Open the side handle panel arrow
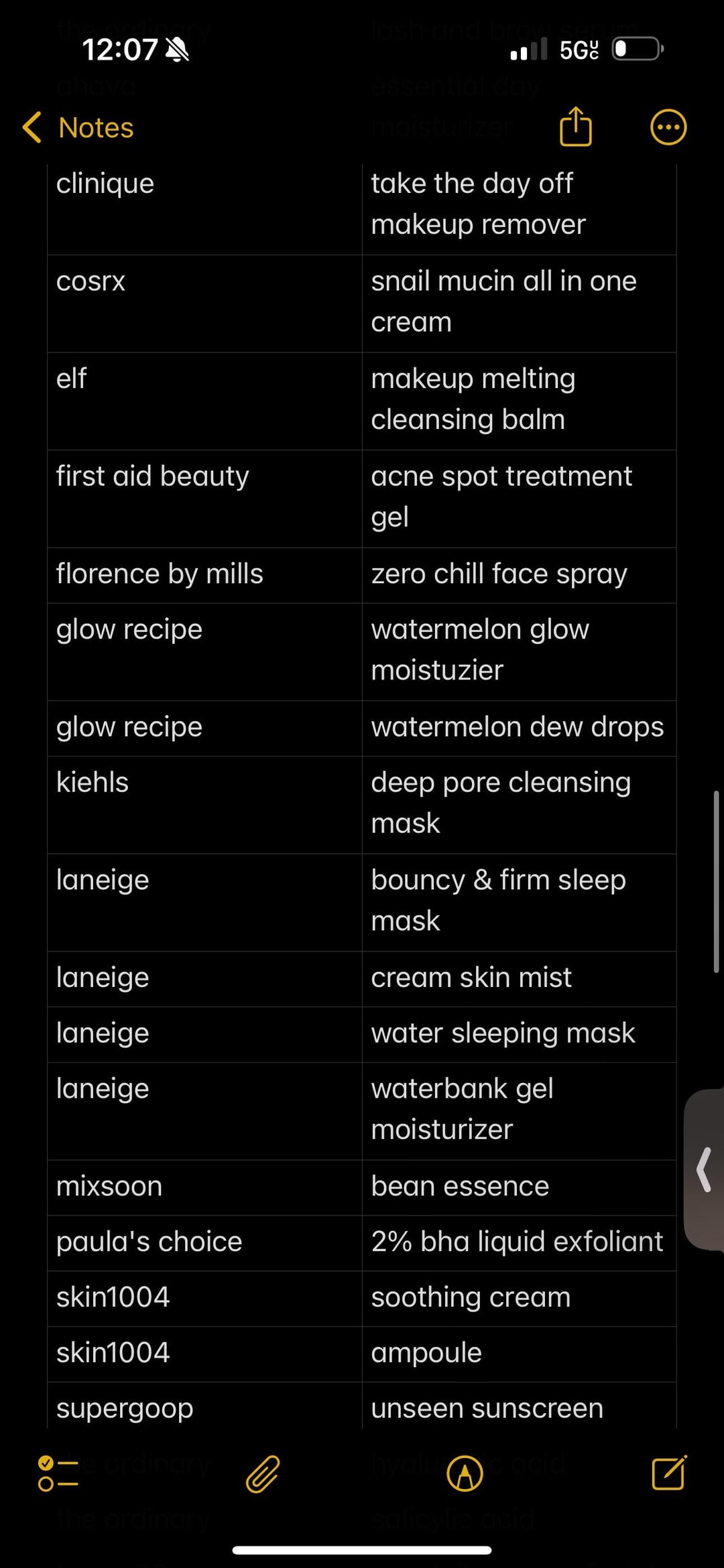This screenshot has width=724, height=1568. (704, 1170)
